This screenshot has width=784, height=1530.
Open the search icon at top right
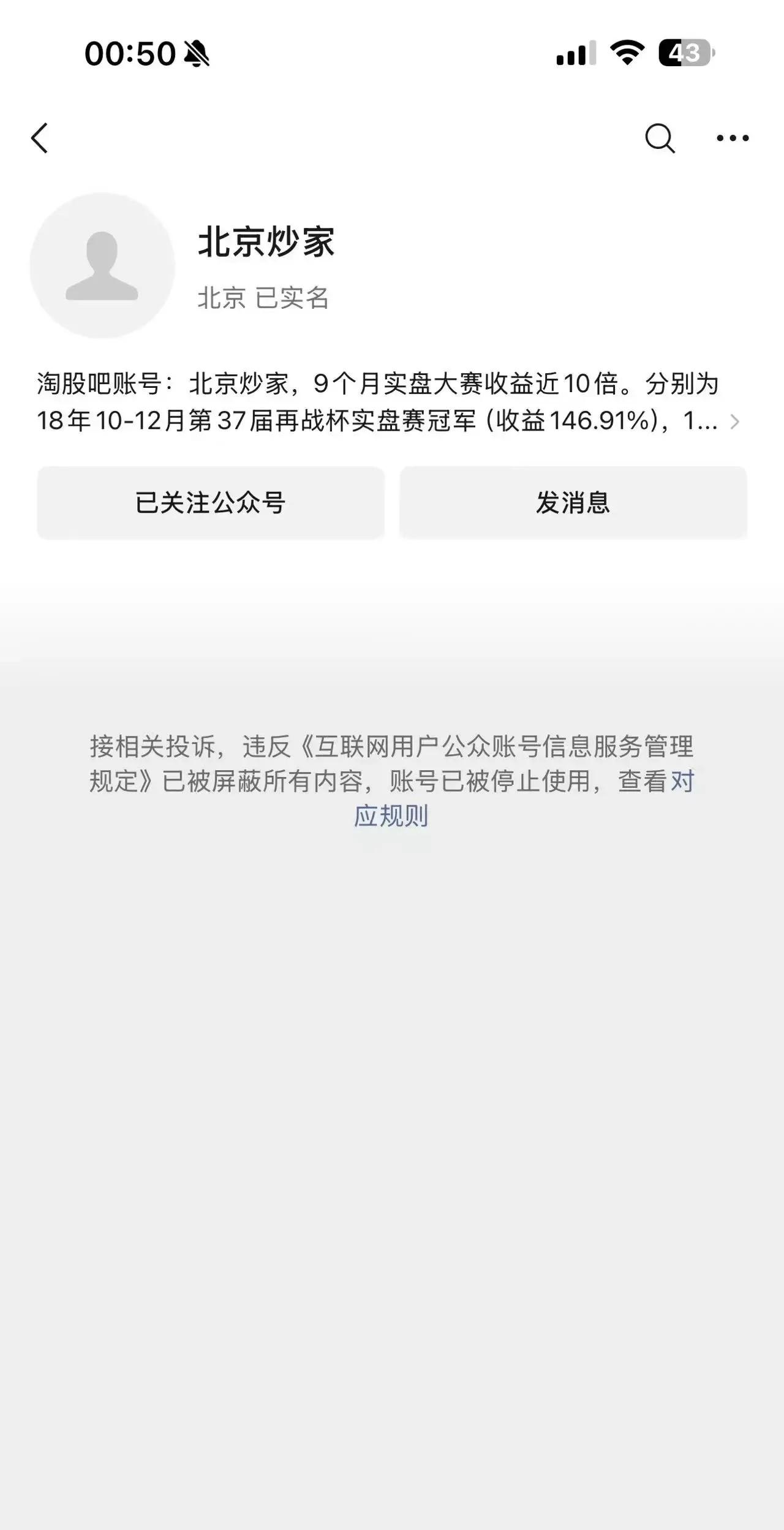(658, 137)
